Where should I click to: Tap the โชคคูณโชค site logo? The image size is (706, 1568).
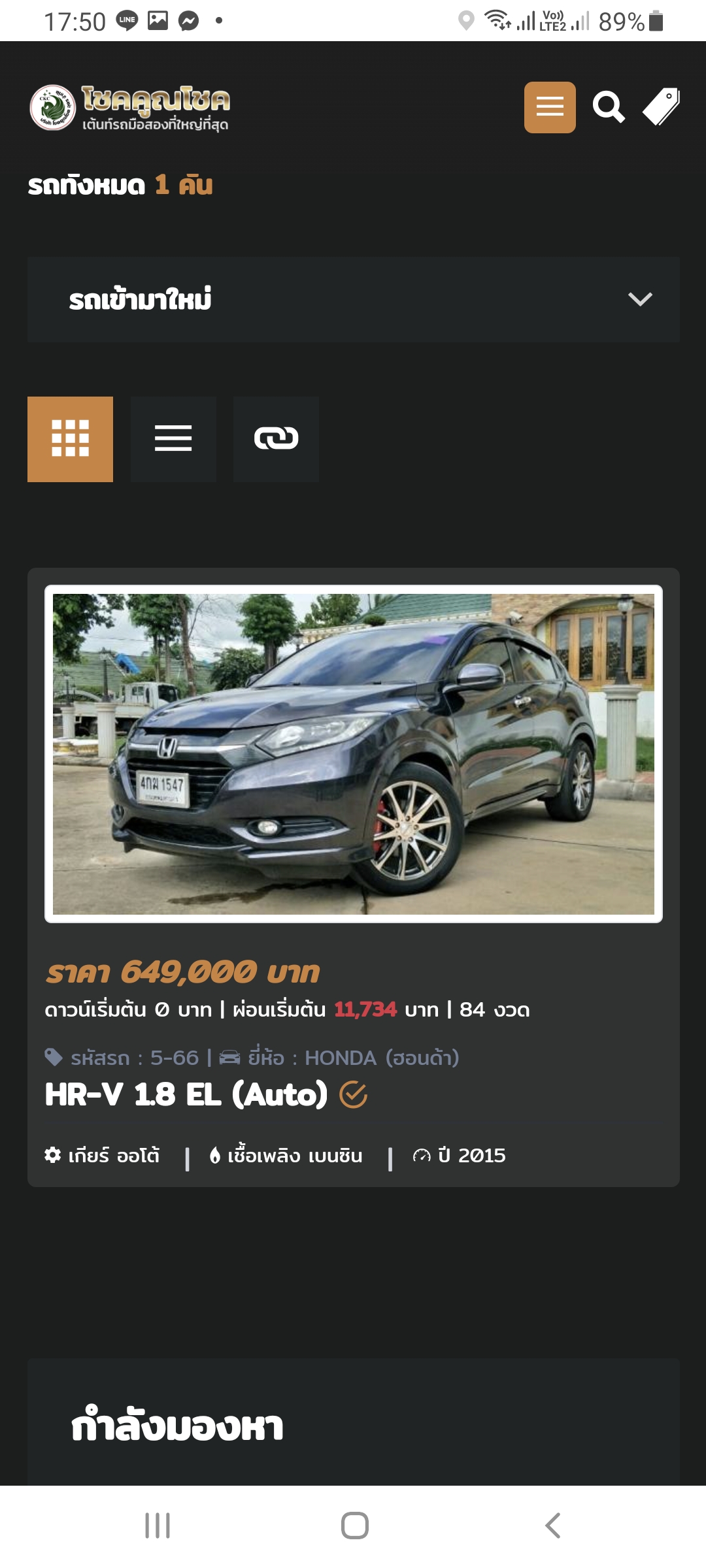(x=129, y=107)
